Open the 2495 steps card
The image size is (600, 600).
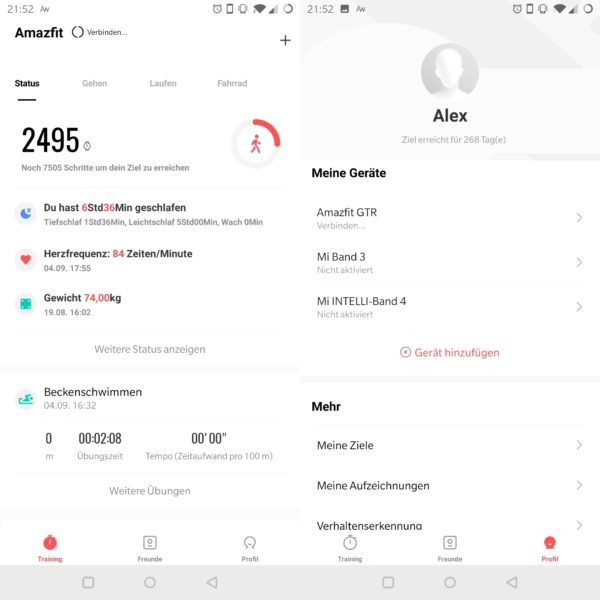pos(150,145)
